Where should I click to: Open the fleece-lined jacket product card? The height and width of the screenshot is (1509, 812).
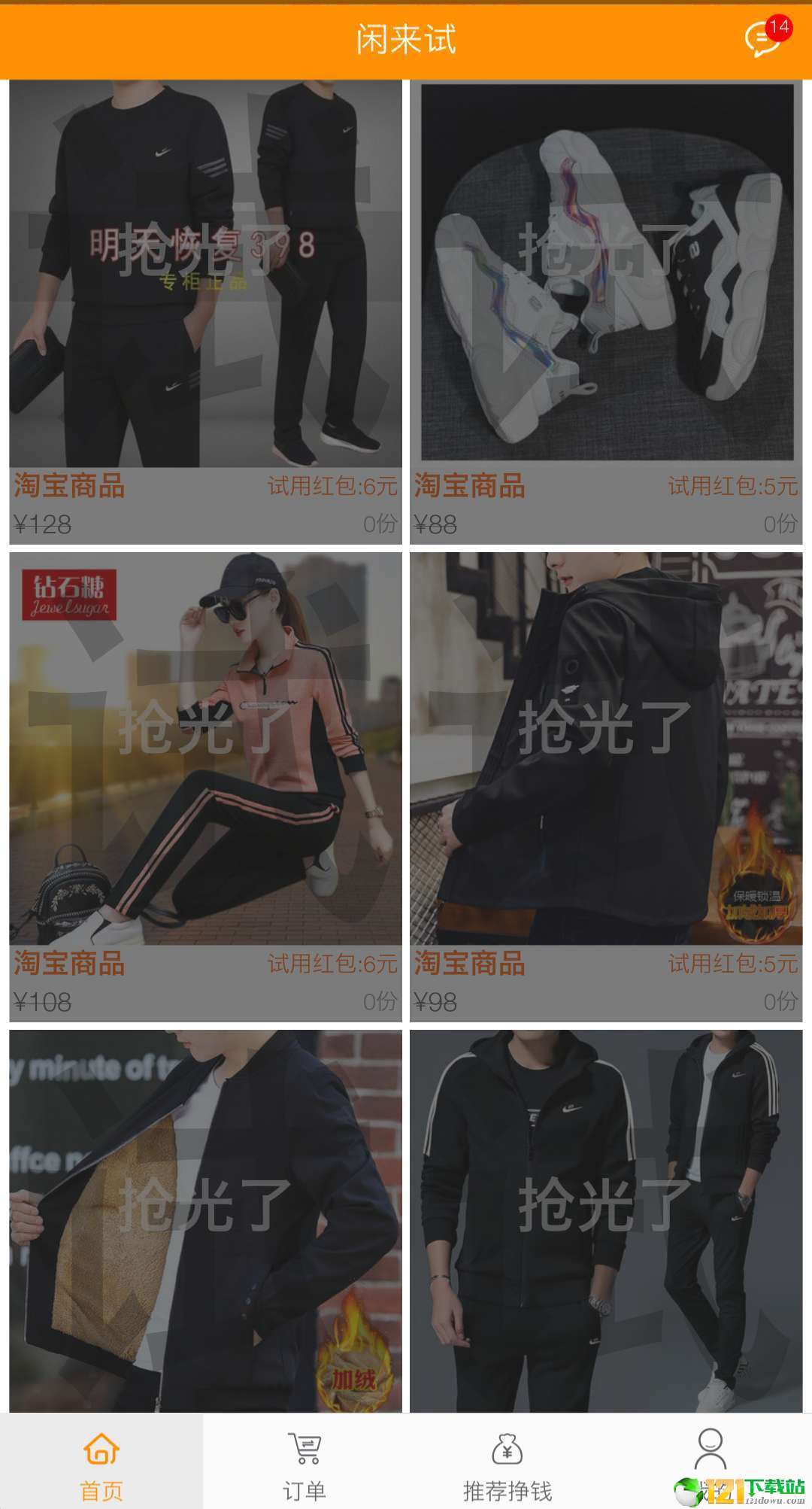(205, 1220)
